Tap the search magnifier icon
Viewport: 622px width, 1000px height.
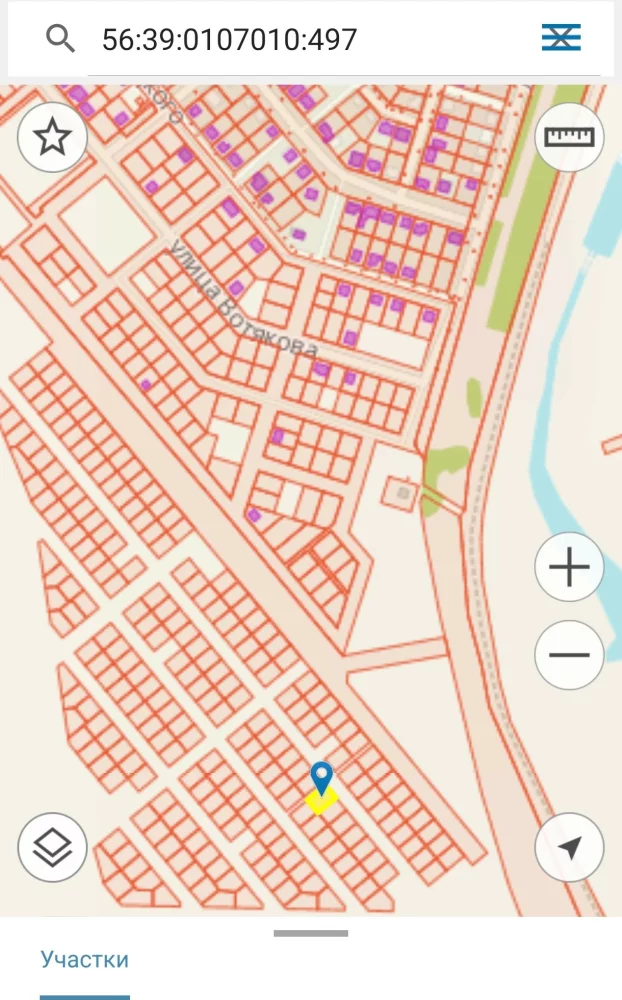pyautogui.click(x=61, y=39)
